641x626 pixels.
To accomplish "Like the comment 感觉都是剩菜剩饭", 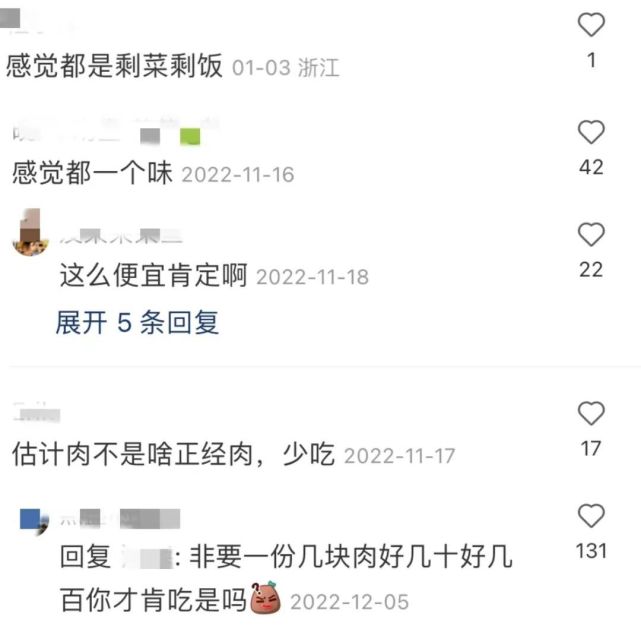I will pyautogui.click(x=592, y=25).
